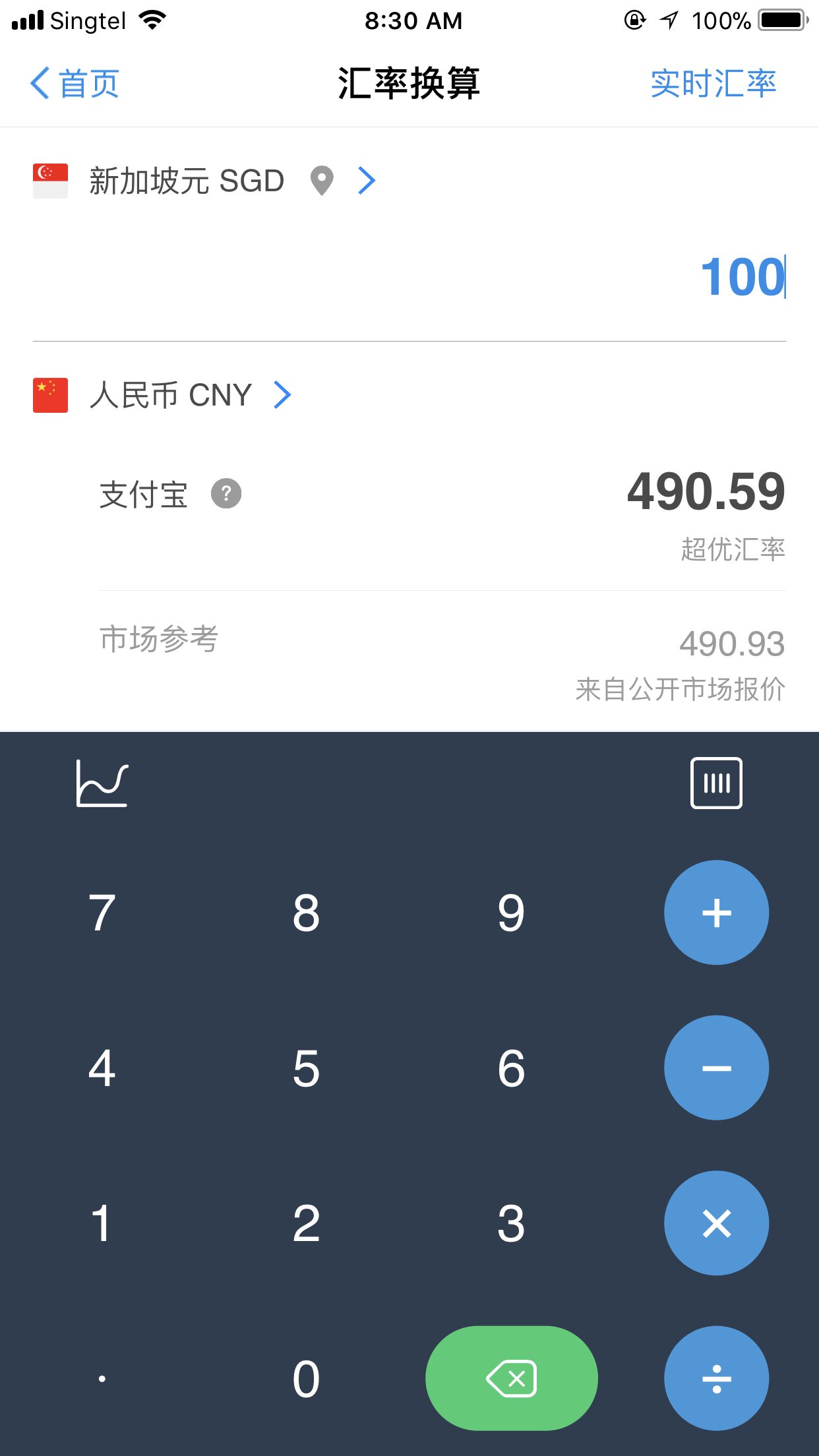Select the multiply operator
Screen dimensions: 819x1456
(x=716, y=1223)
